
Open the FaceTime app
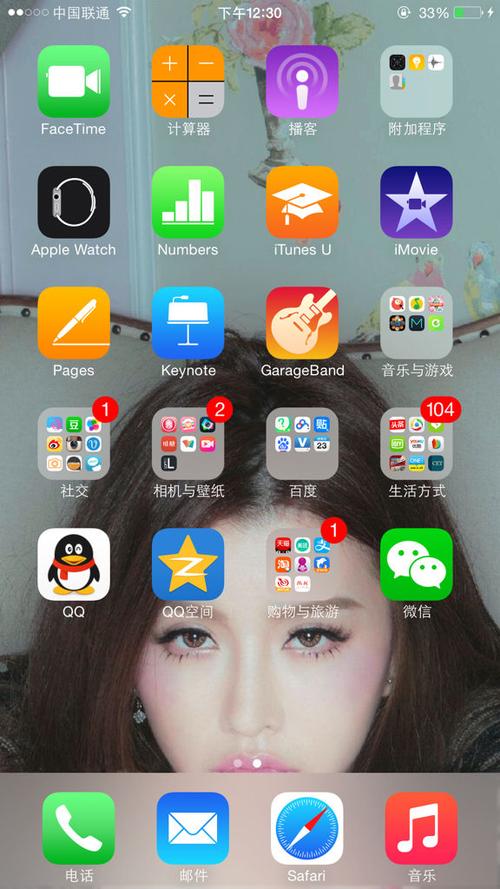[74, 82]
